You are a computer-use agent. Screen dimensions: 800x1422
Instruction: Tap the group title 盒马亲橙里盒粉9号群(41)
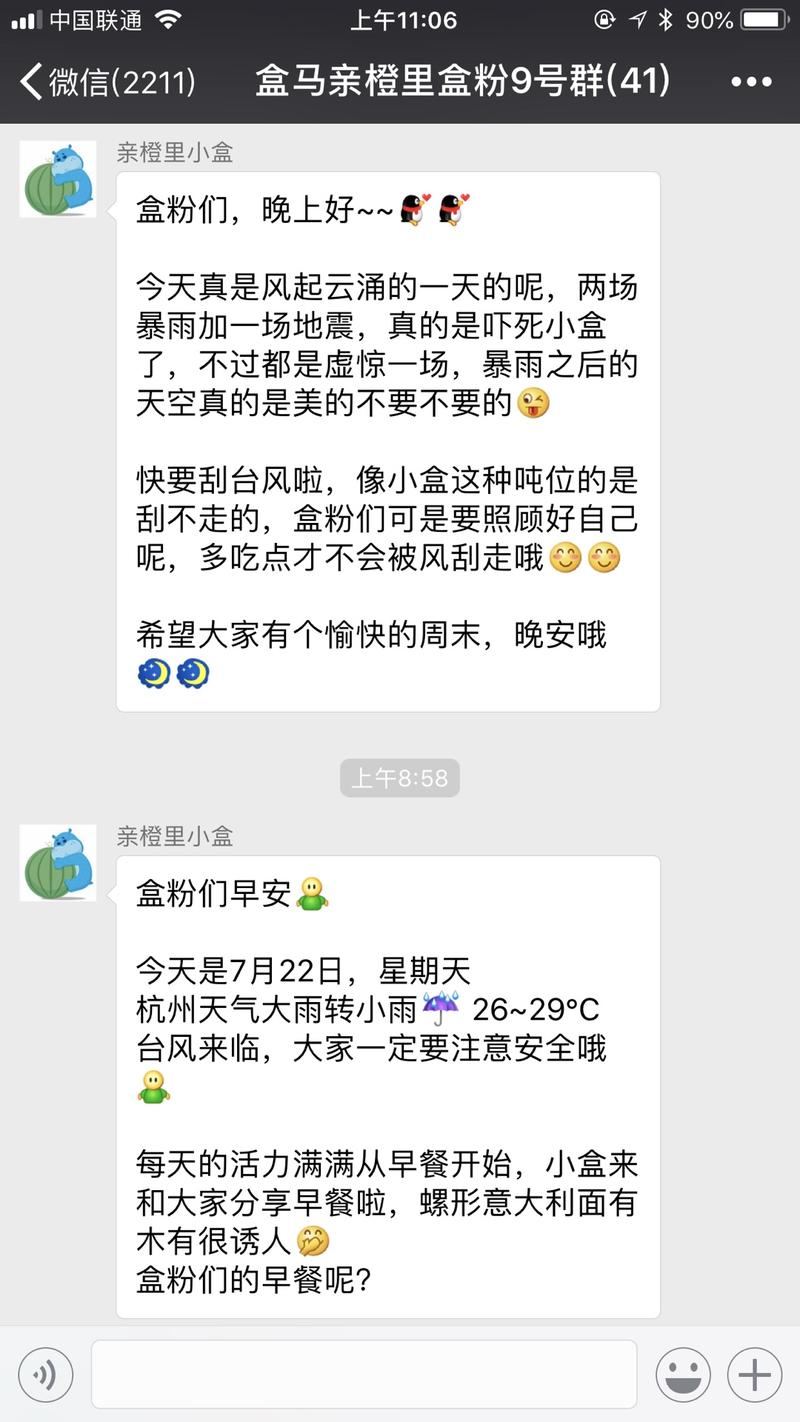coord(400,84)
